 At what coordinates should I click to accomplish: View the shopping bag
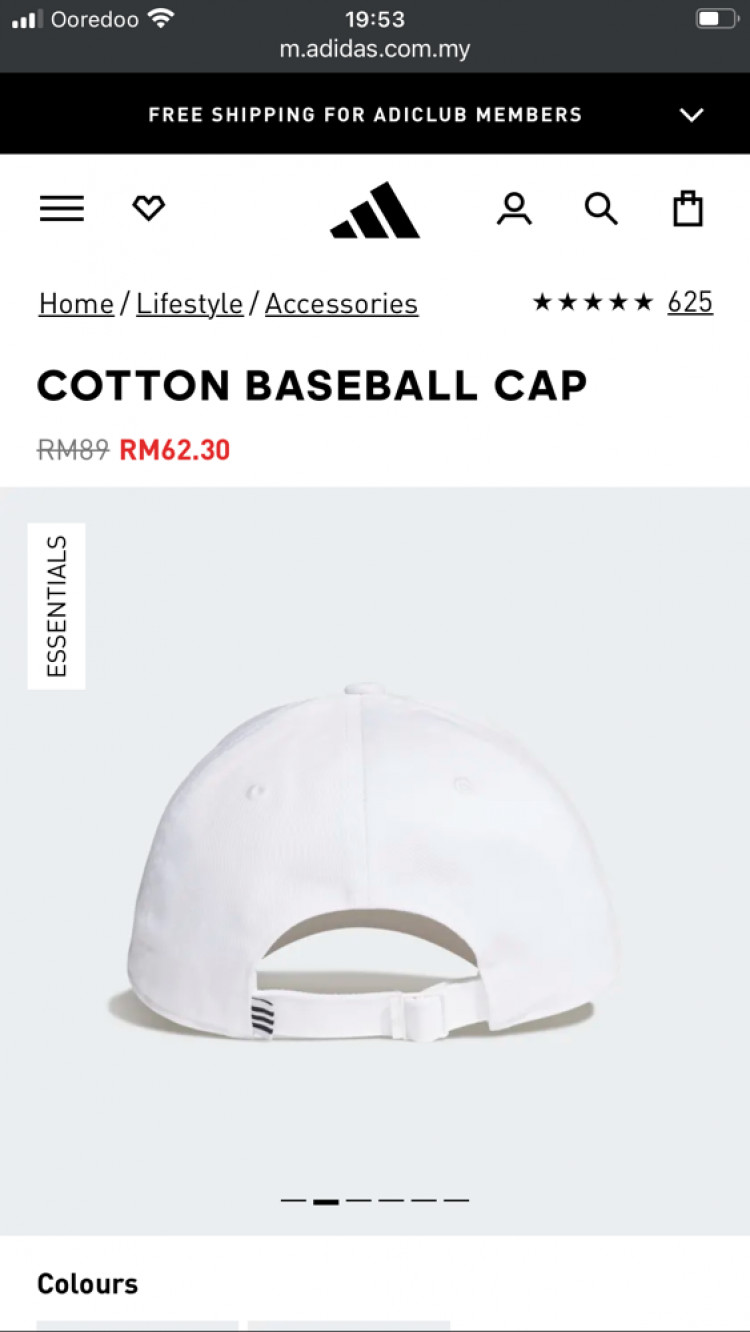688,209
